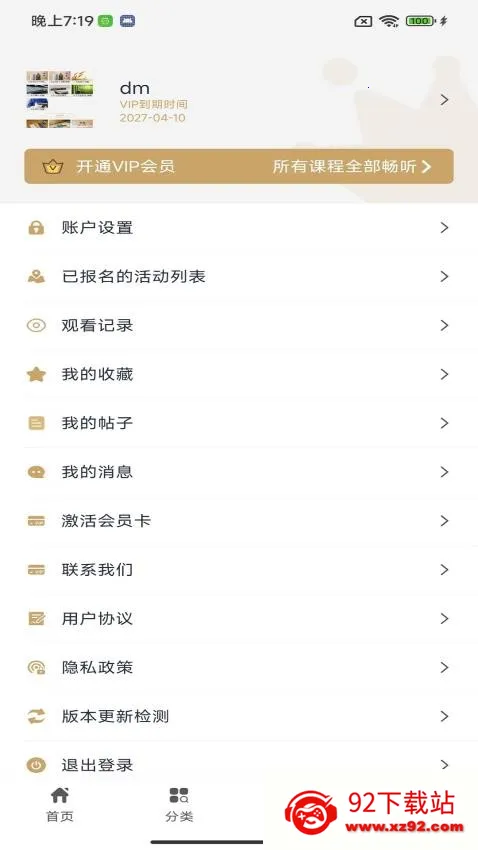Tap the 开通VIP会员 banner
Image resolution: width=478 pixels, height=850 pixels.
(238, 166)
